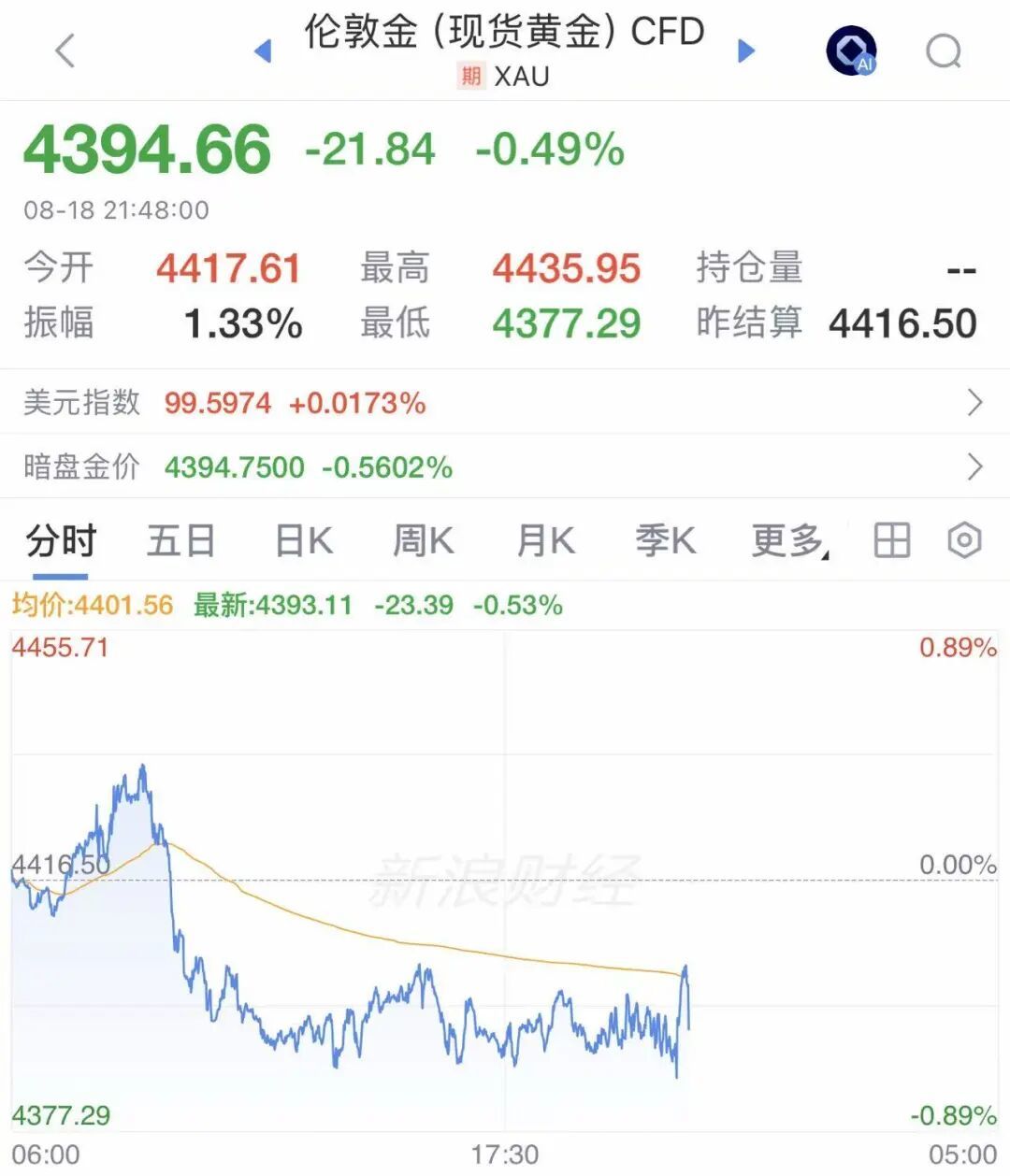Screen dimensions: 1010x1176
Task: Switch to the 周K tab
Action: pos(423,541)
